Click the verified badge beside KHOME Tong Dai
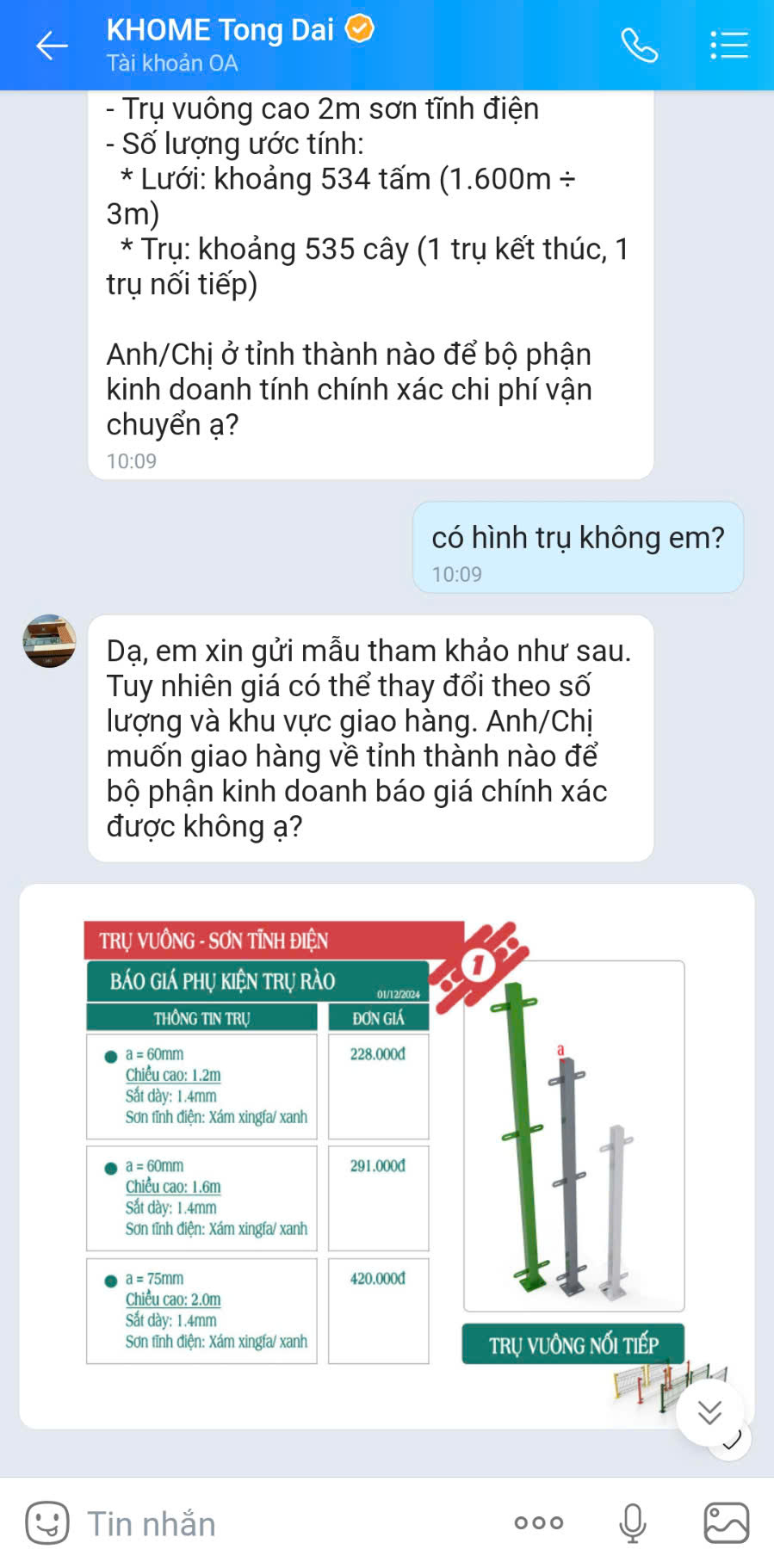Image resolution: width=774 pixels, height=1568 pixels. 356,29
